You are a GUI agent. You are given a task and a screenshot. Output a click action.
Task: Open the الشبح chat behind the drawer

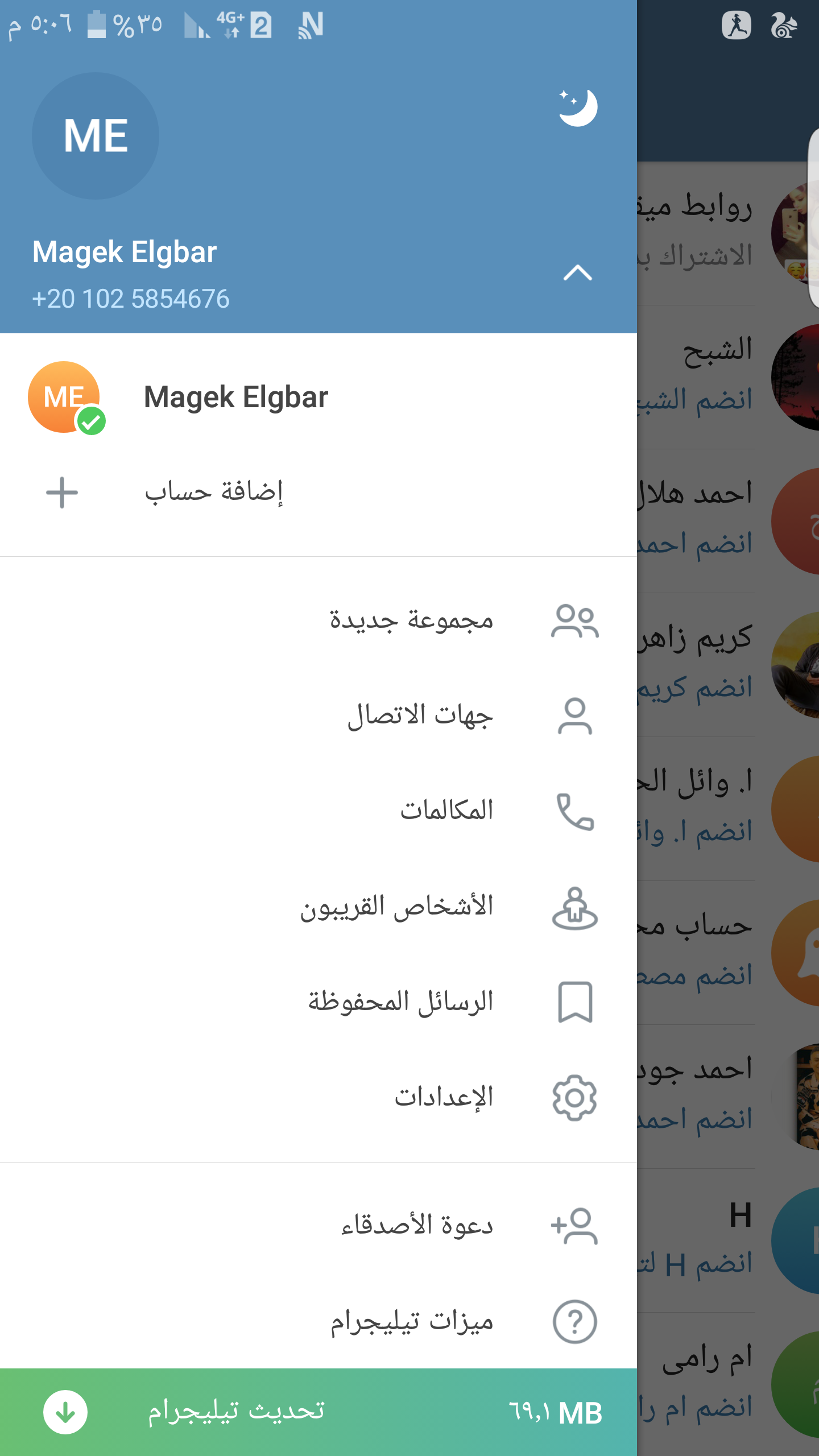tap(728, 377)
